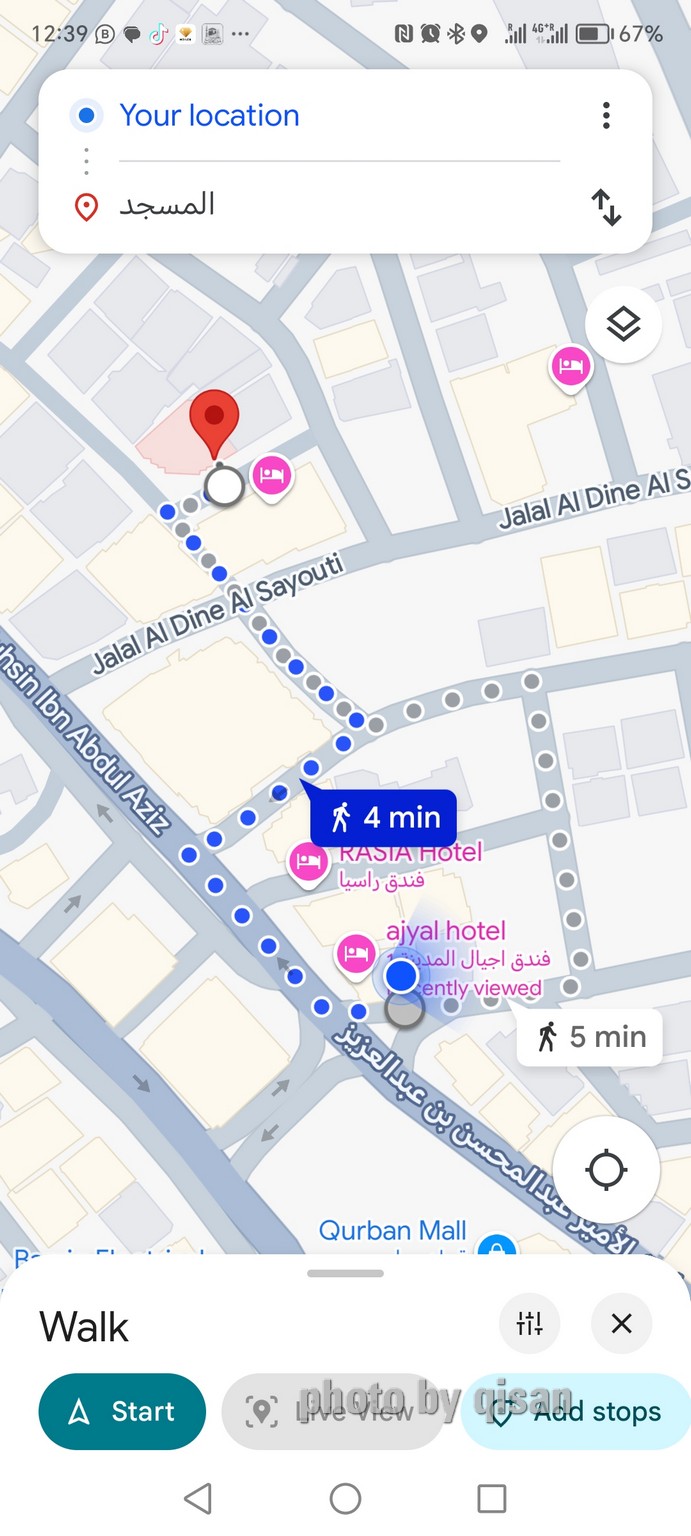The image size is (691, 1536).
Task: Select the 5 min alternate route
Action: [590, 1037]
